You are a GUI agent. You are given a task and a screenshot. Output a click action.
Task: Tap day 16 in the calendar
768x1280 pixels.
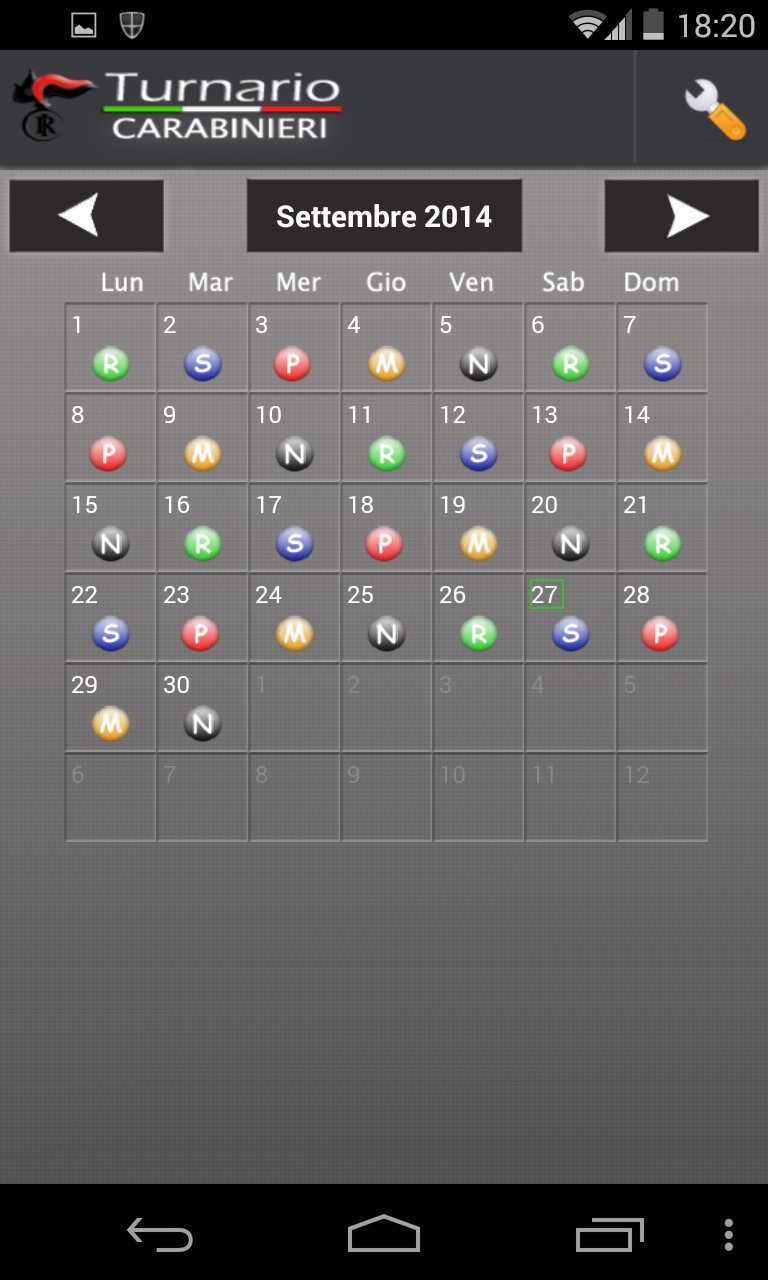point(202,528)
